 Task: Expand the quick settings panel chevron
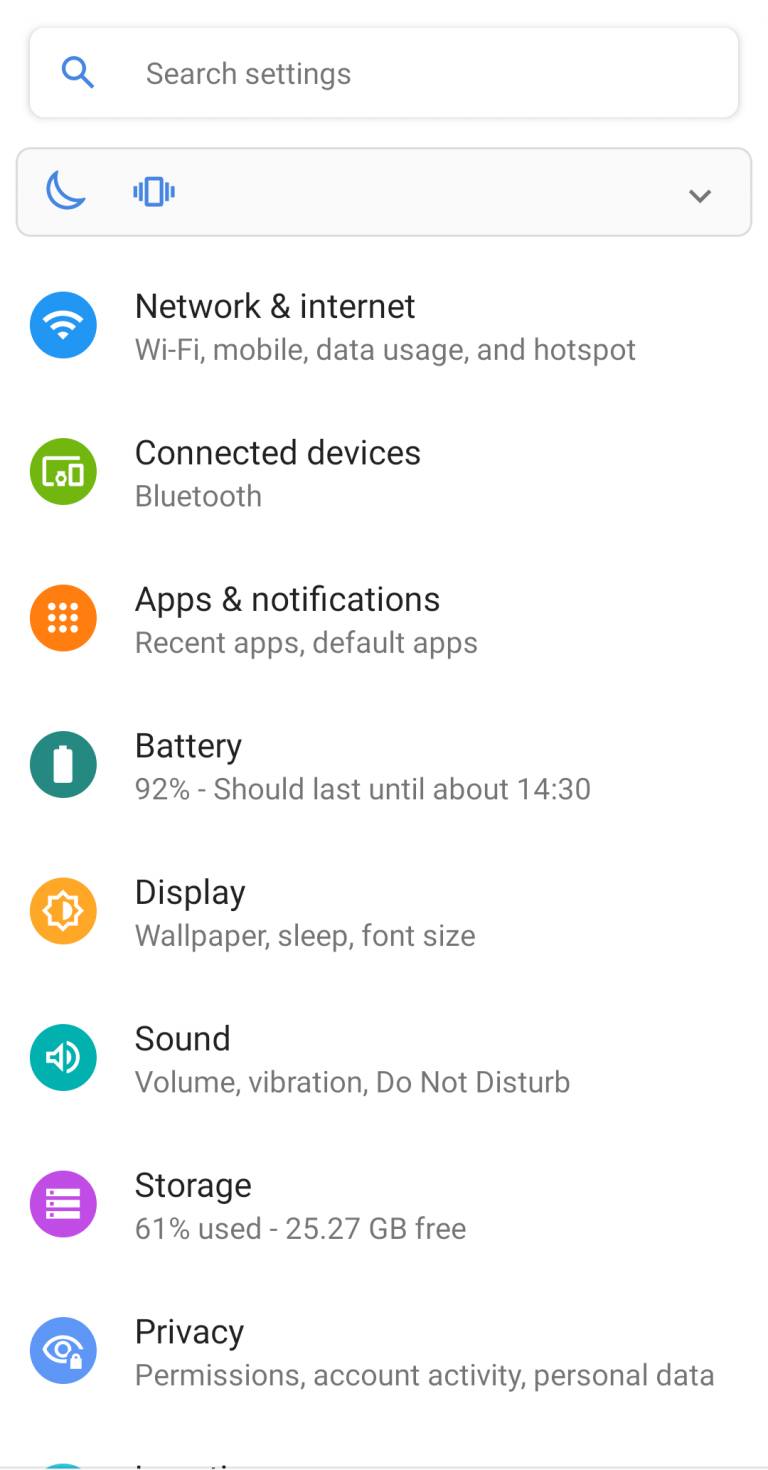[x=700, y=195]
